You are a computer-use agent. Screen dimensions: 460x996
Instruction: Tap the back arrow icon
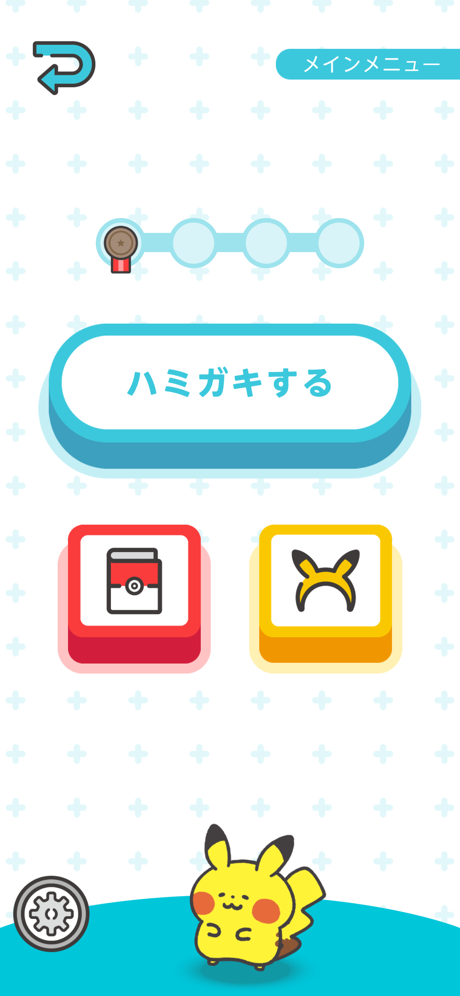(x=64, y=67)
